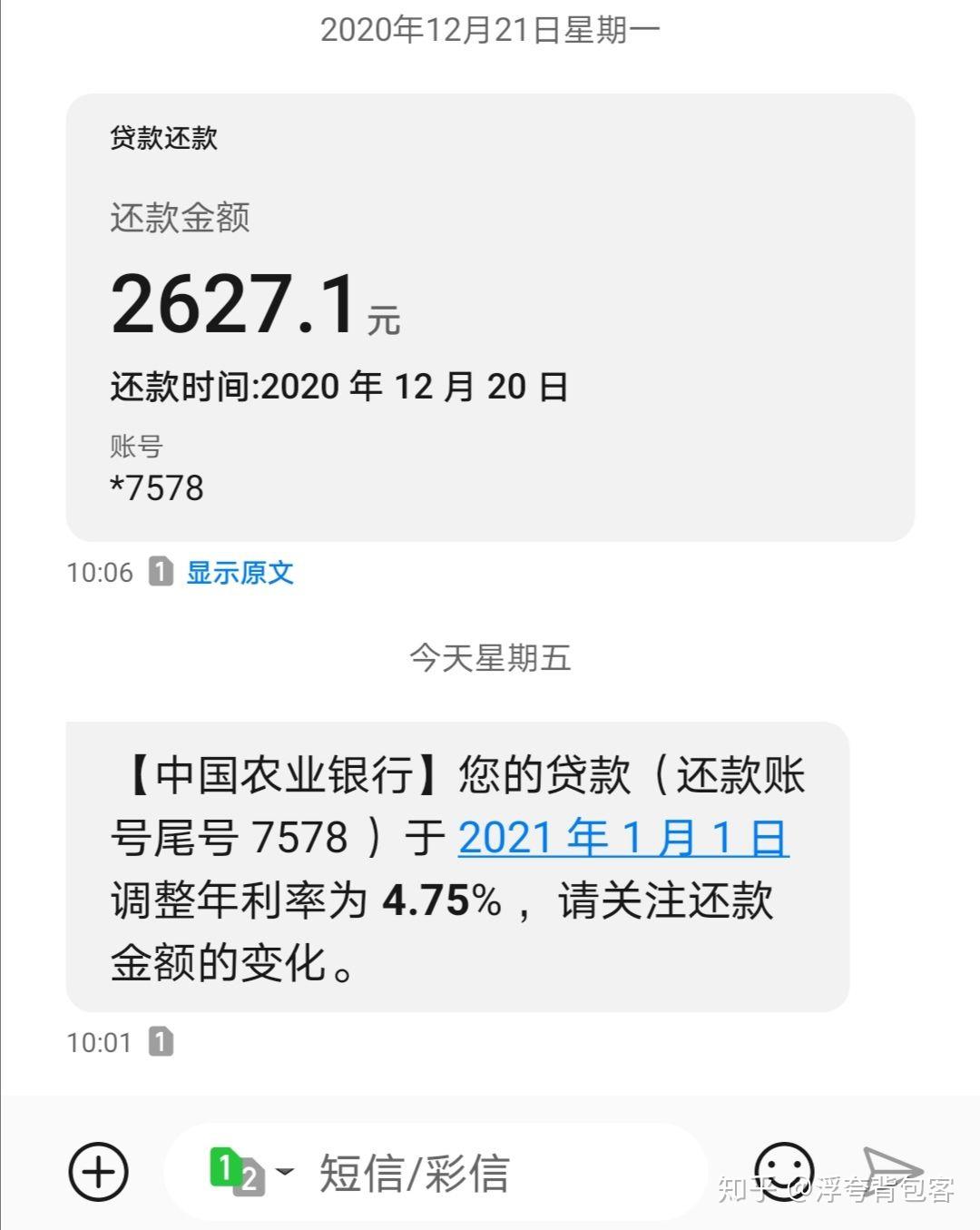Click the 10:06 timestamp label
The height and width of the screenshot is (1230, 980).
pyautogui.click(x=102, y=572)
